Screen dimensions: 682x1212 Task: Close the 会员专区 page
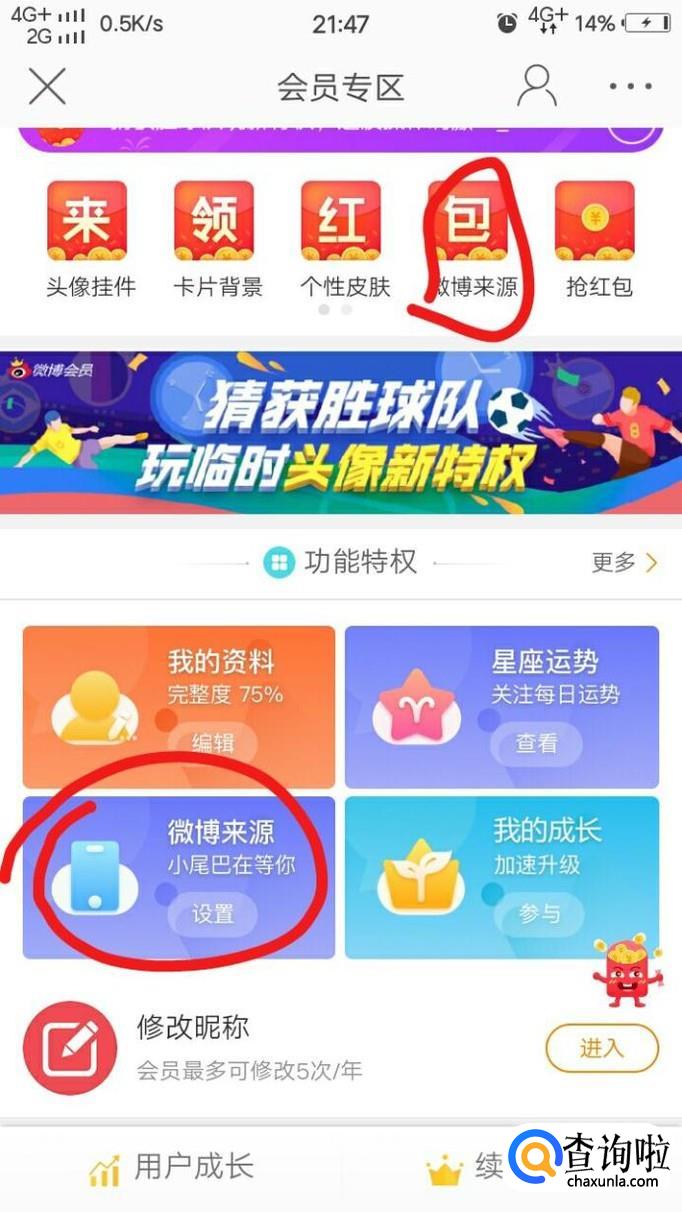point(47,87)
